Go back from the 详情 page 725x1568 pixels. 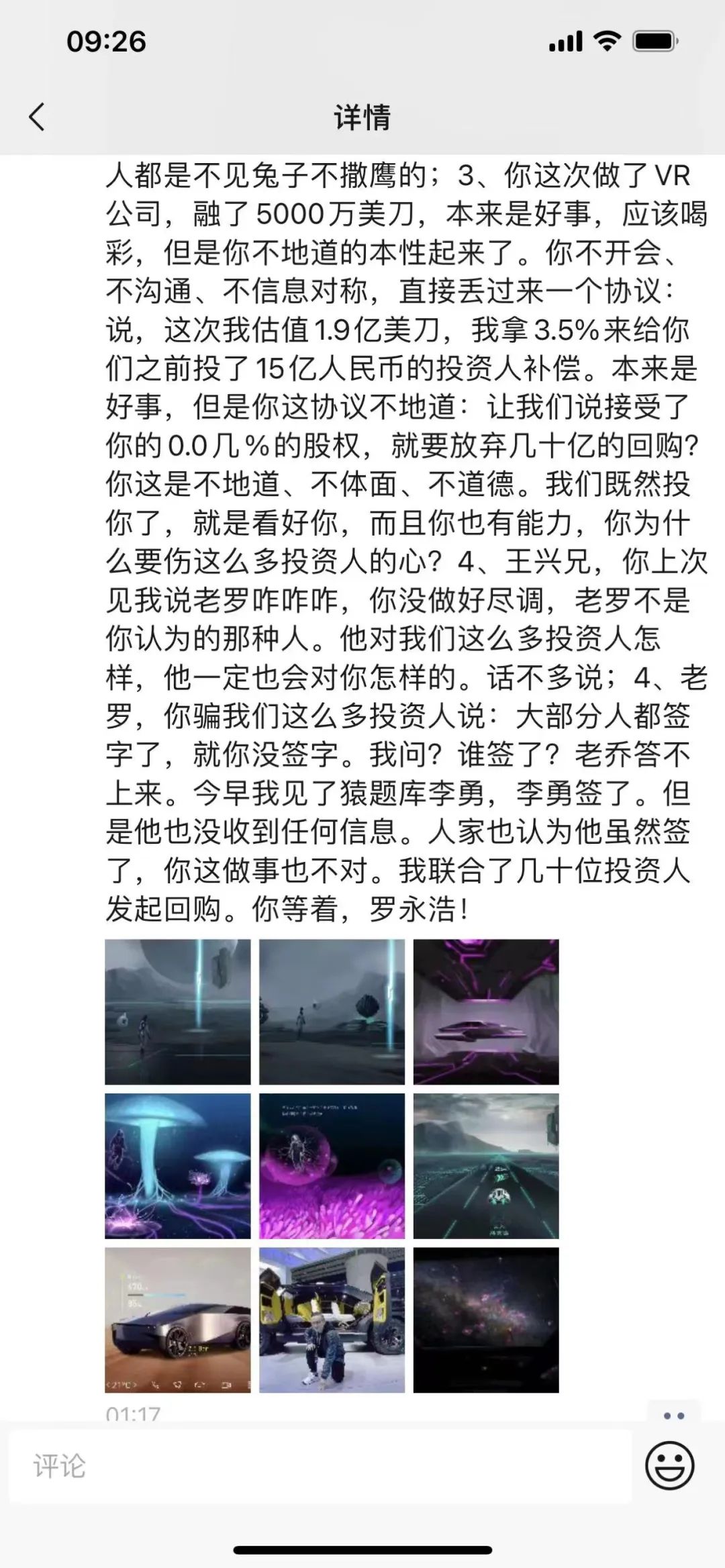37,117
